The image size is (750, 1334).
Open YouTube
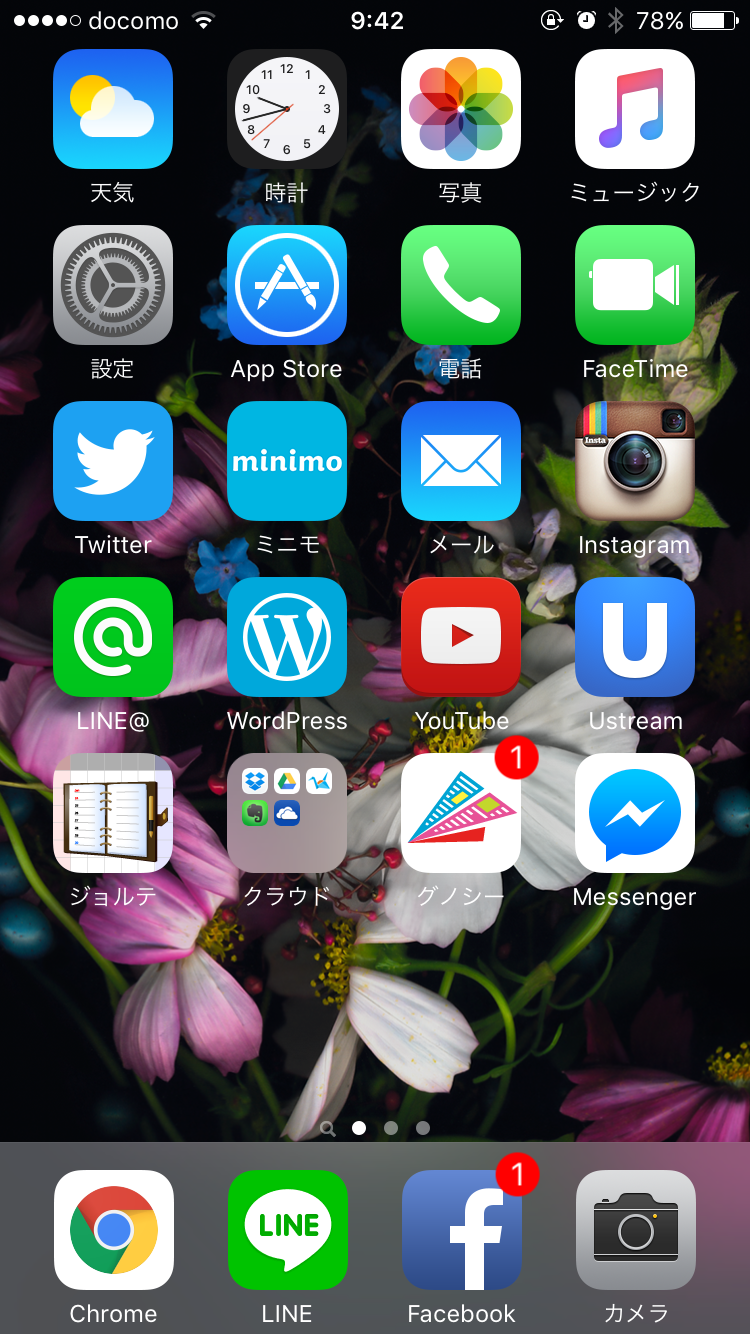461,637
